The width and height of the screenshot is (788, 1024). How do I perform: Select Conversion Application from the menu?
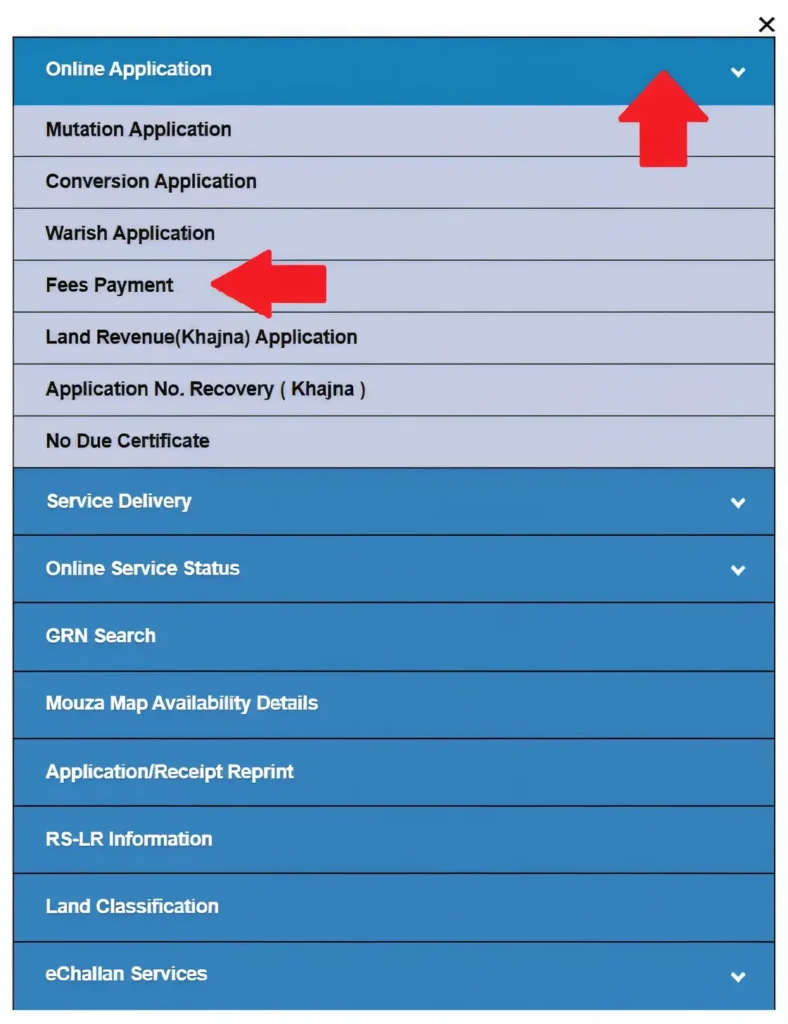coord(151,181)
